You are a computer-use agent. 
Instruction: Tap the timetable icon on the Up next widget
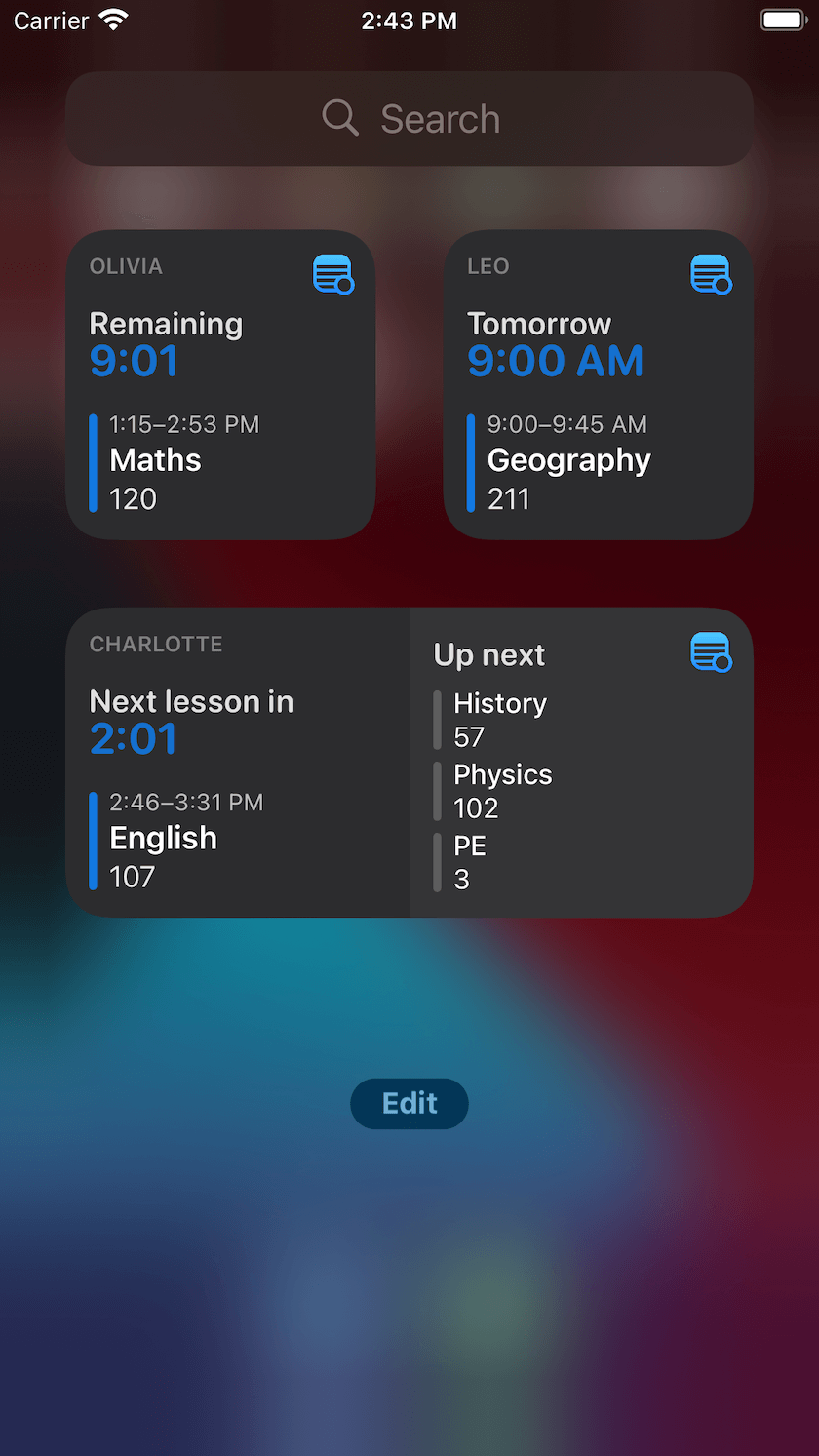tap(711, 651)
